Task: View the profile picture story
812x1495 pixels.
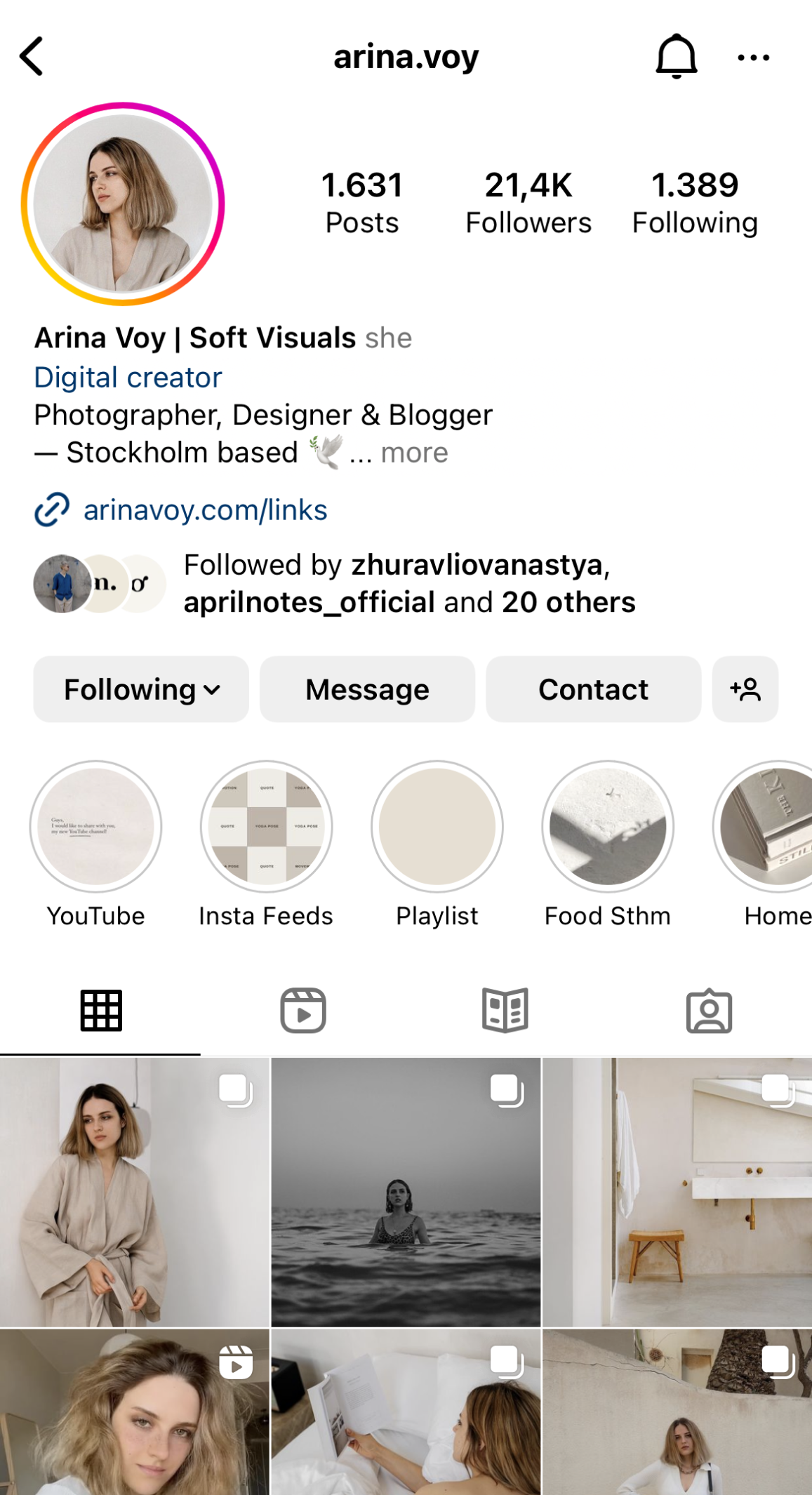Action: (x=123, y=204)
